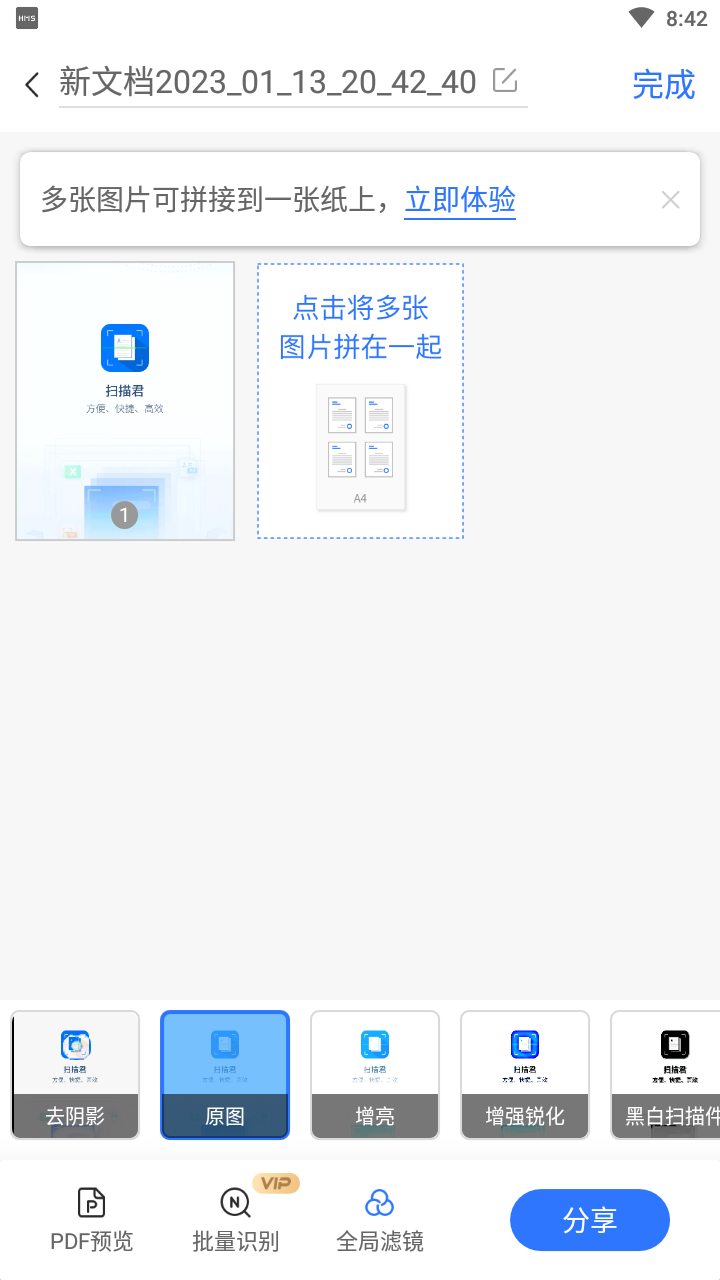The height and width of the screenshot is (1280, 720).
Task: Go back using the top-left arrow
Action: pos(32,85)
